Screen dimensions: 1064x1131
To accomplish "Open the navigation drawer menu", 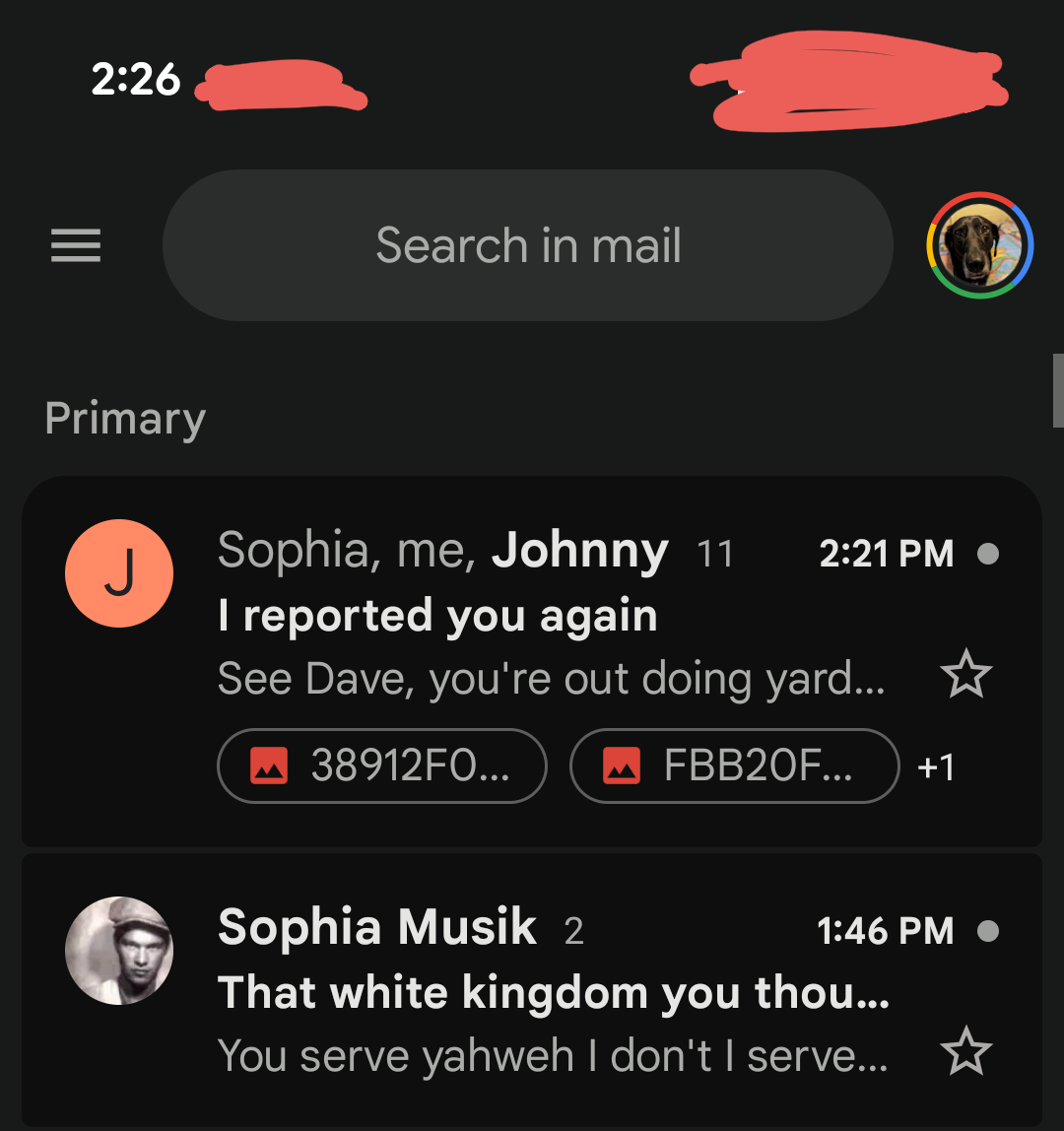I will [76, 245].
